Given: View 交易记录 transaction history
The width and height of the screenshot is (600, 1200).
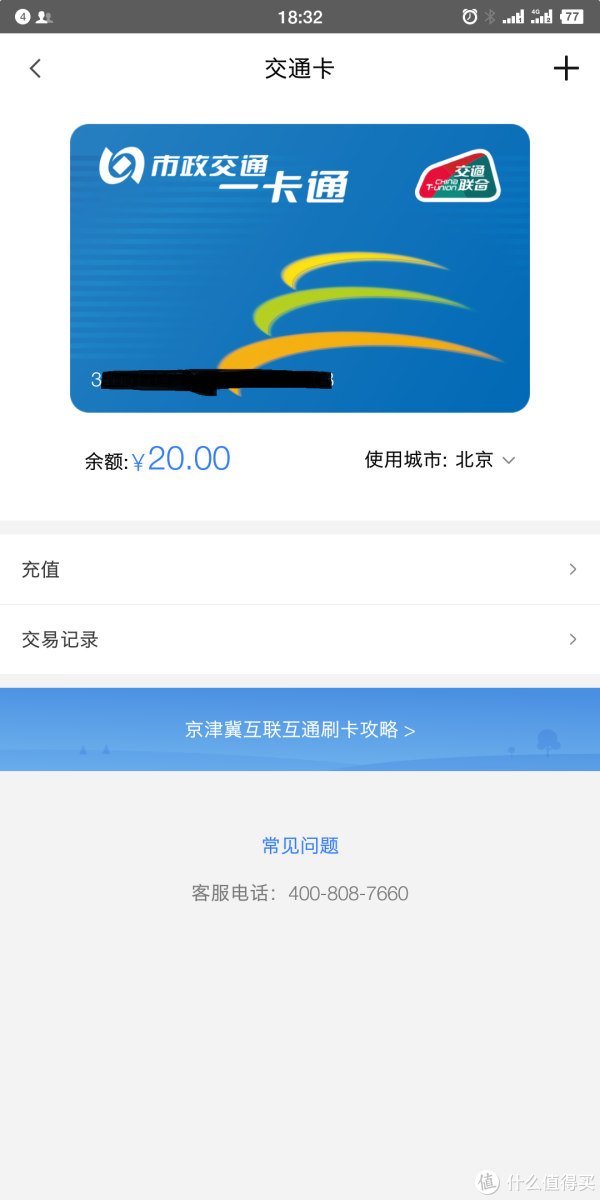Looking at the screenshot, I should click(x=300, y=639).
